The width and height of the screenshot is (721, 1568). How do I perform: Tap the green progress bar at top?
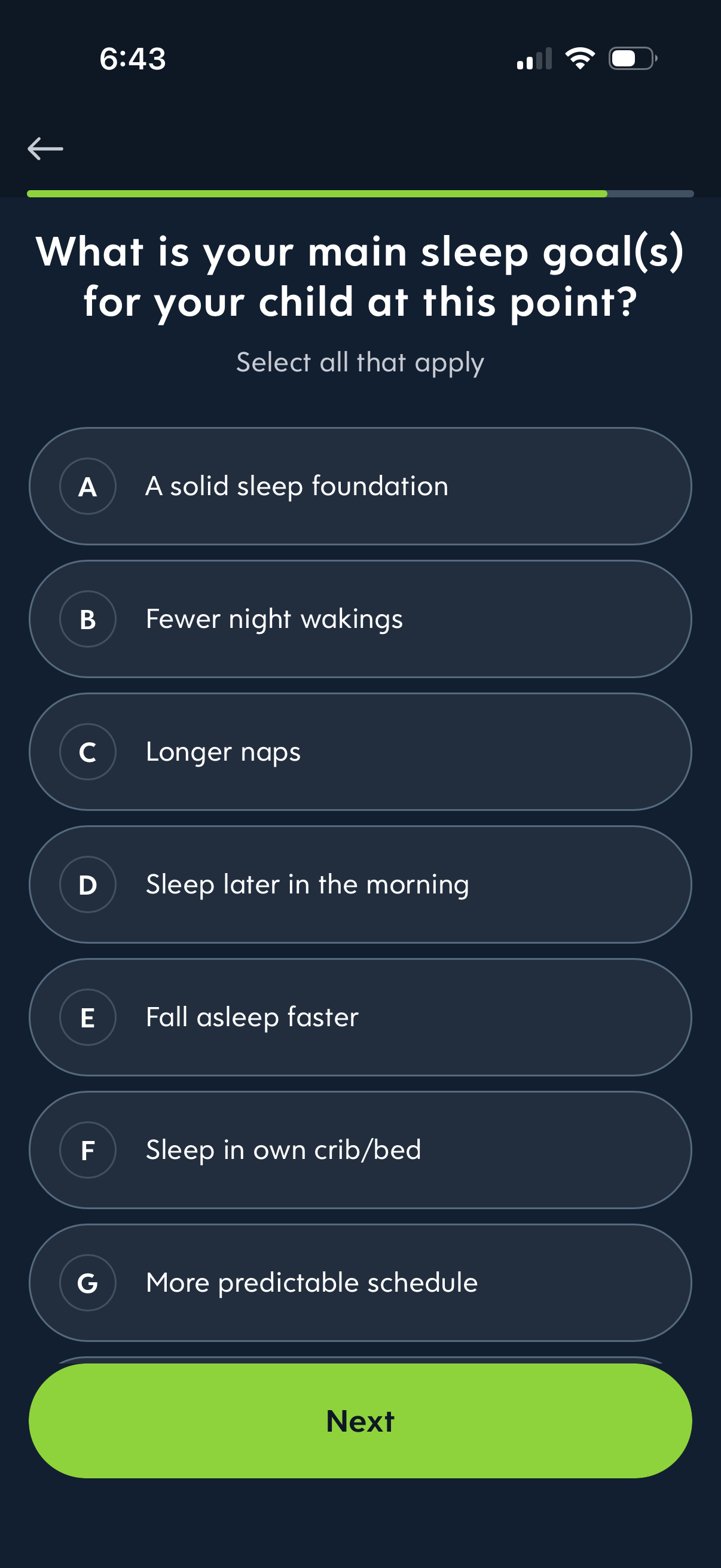(316, 194)
